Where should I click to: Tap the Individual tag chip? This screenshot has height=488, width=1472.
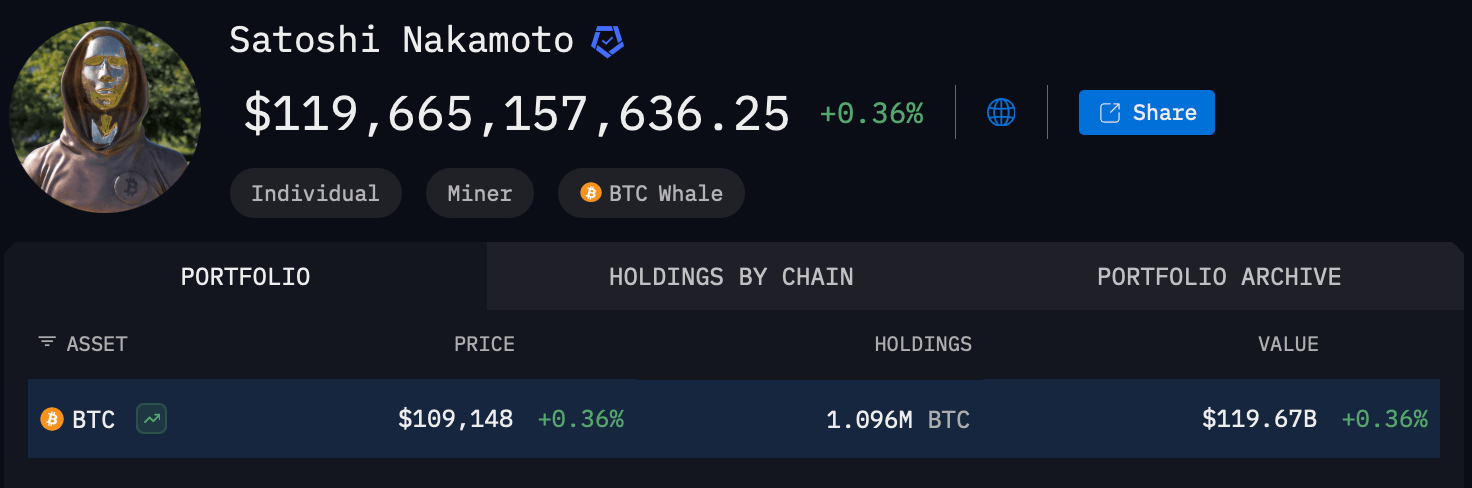(x=315, y=194)
